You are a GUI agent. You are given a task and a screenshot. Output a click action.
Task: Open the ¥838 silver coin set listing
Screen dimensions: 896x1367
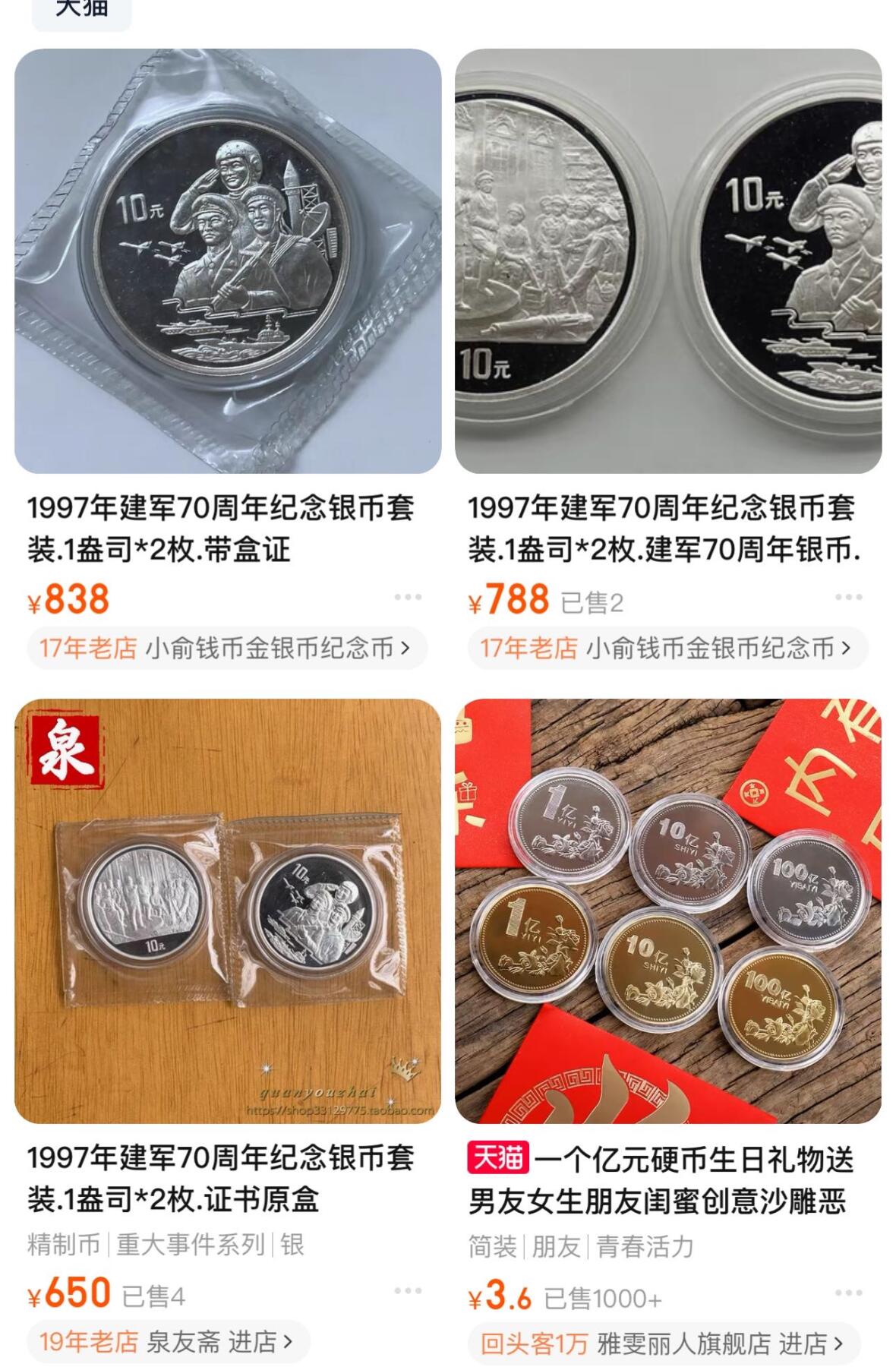228,261
